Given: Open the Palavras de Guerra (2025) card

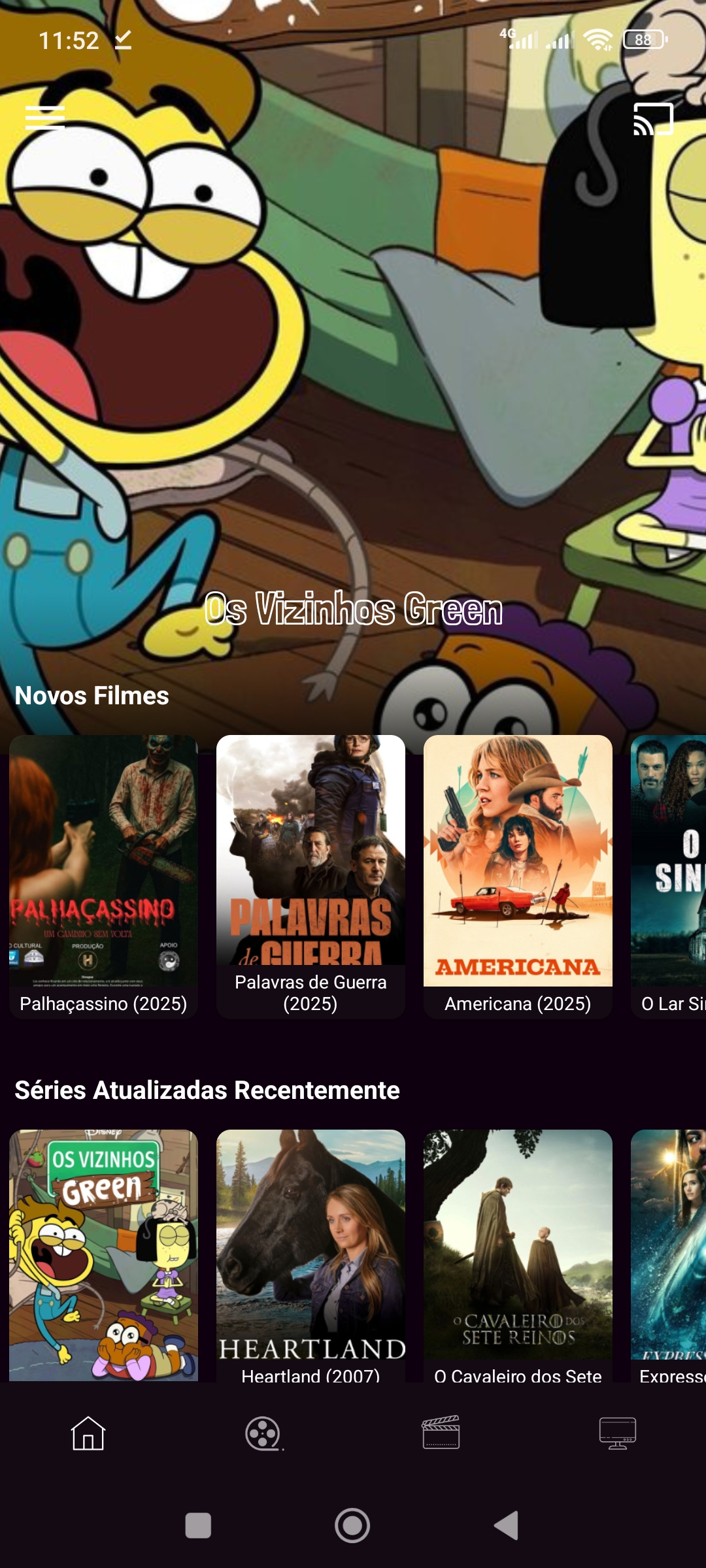Looking at the screenshot, I should [311, 875].
